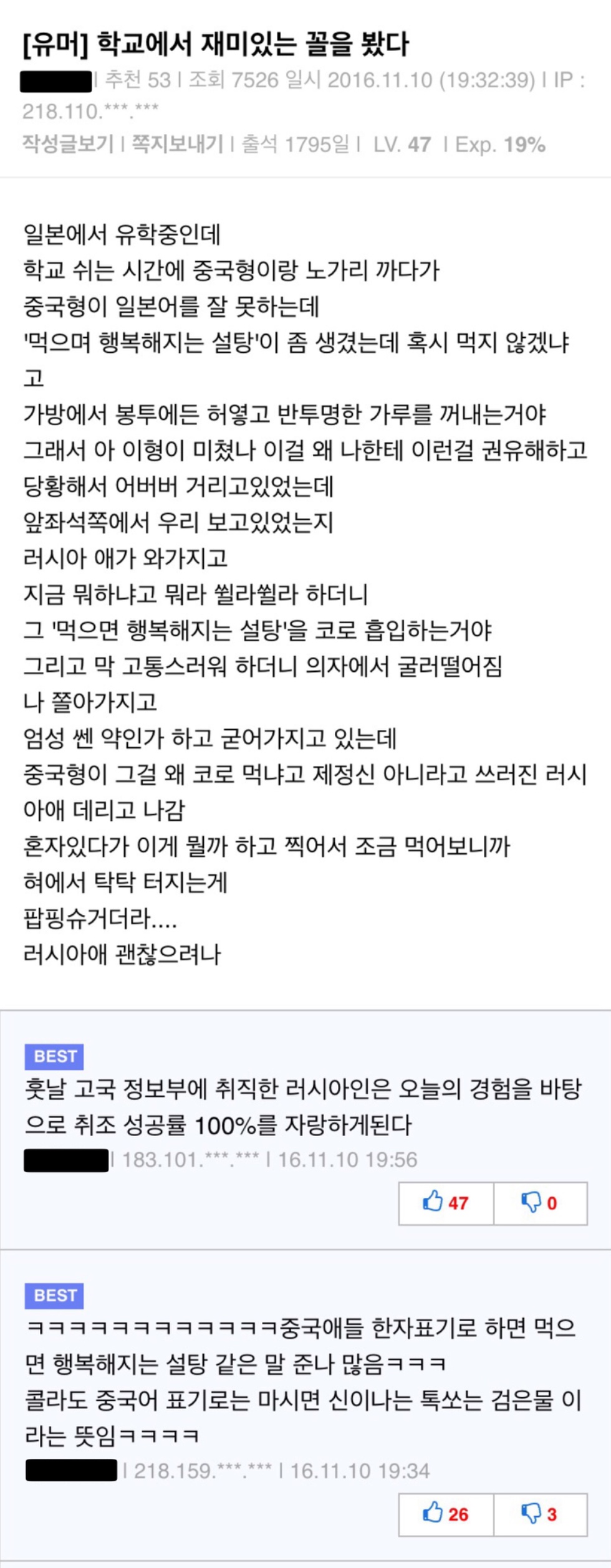Dislike the comment showing 3 thumbs down
The height and width of the screenshot is (1568, 611).
coord(540,1514)
